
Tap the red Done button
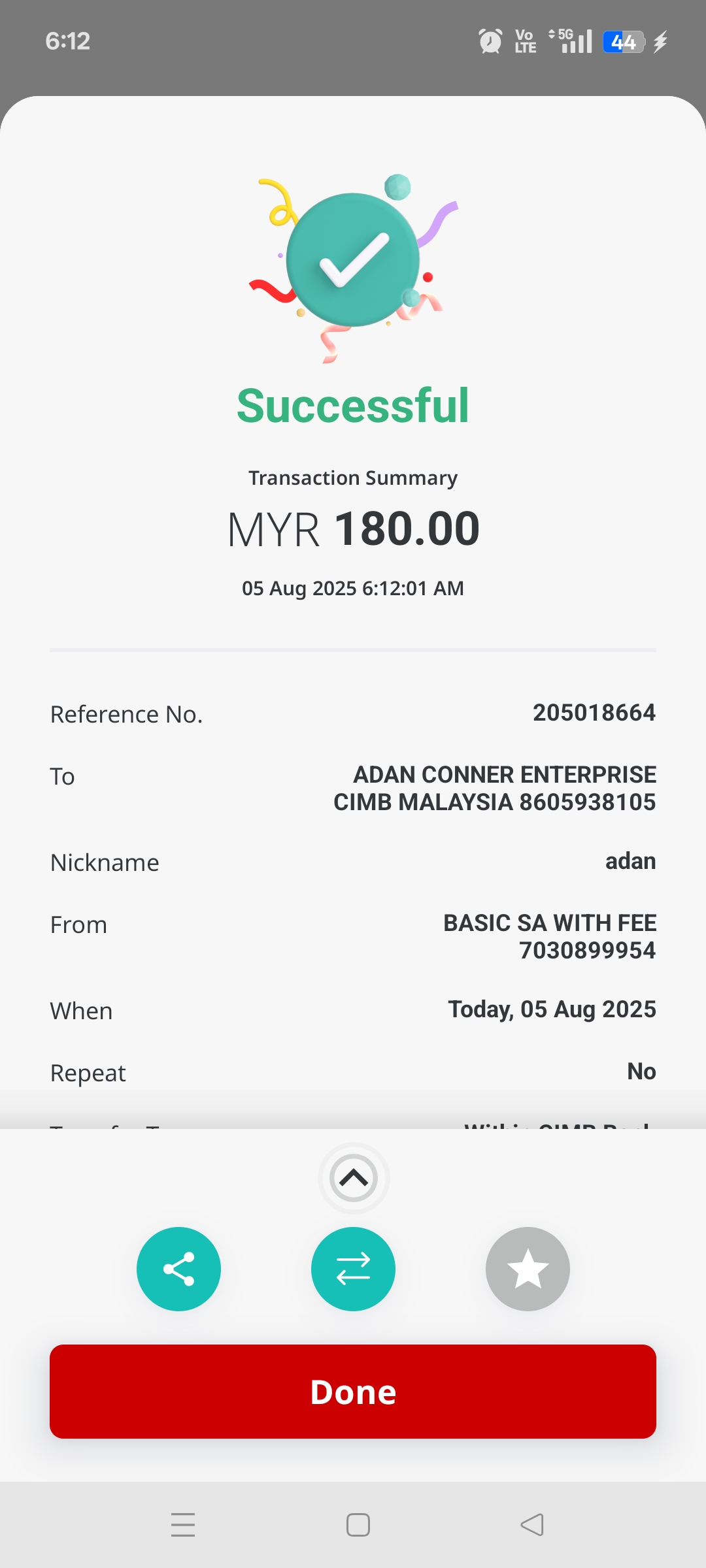click(353, 1392)
